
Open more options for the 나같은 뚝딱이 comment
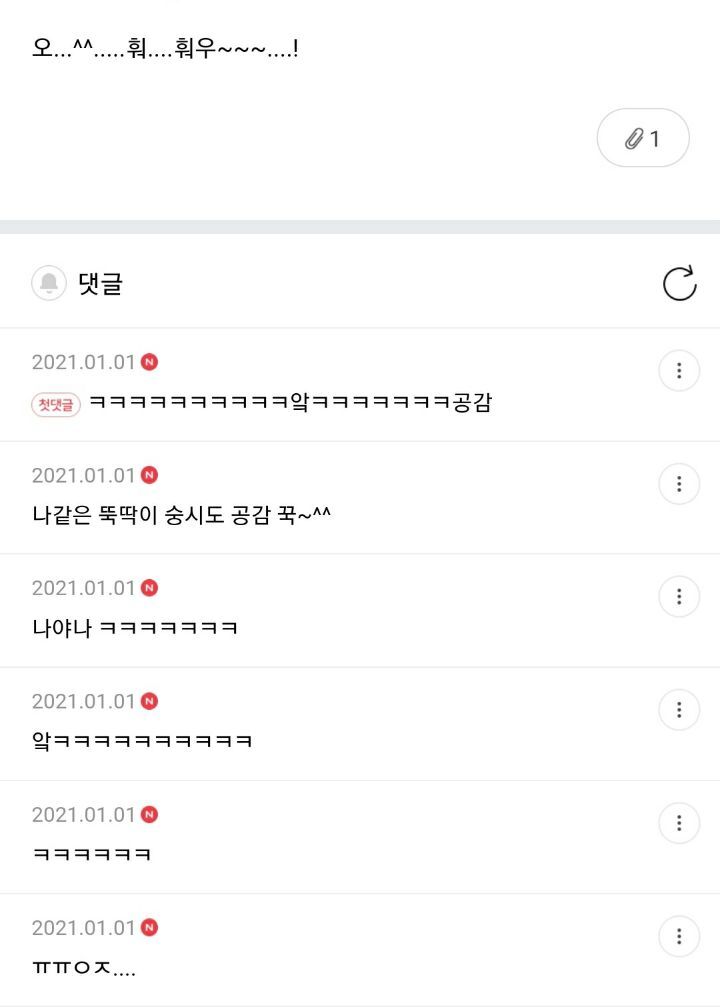[679, 484]
